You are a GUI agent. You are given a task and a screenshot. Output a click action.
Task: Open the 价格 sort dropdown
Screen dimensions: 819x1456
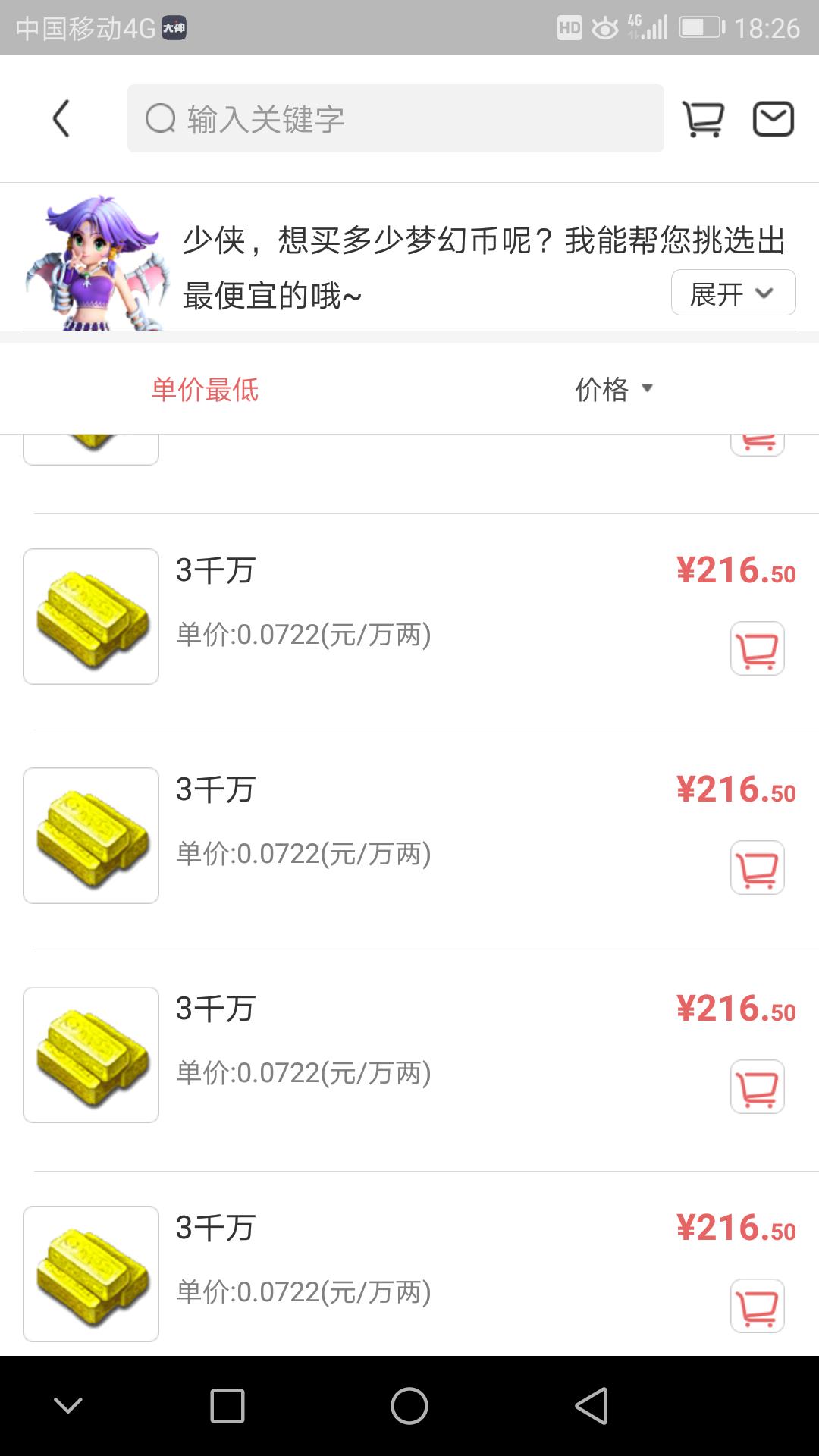[x=613, y=389]
